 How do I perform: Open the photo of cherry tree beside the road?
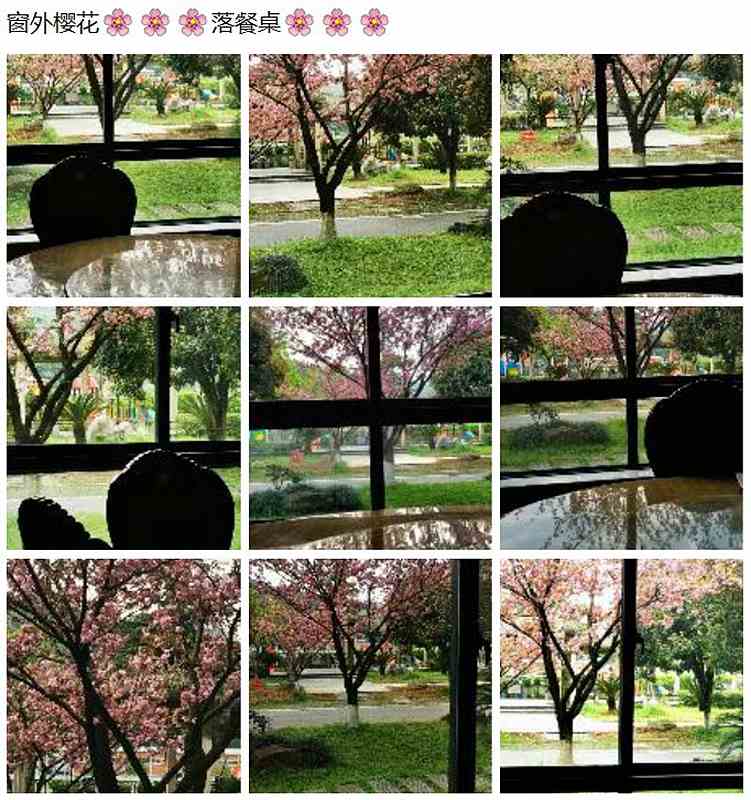pos(370,175)
